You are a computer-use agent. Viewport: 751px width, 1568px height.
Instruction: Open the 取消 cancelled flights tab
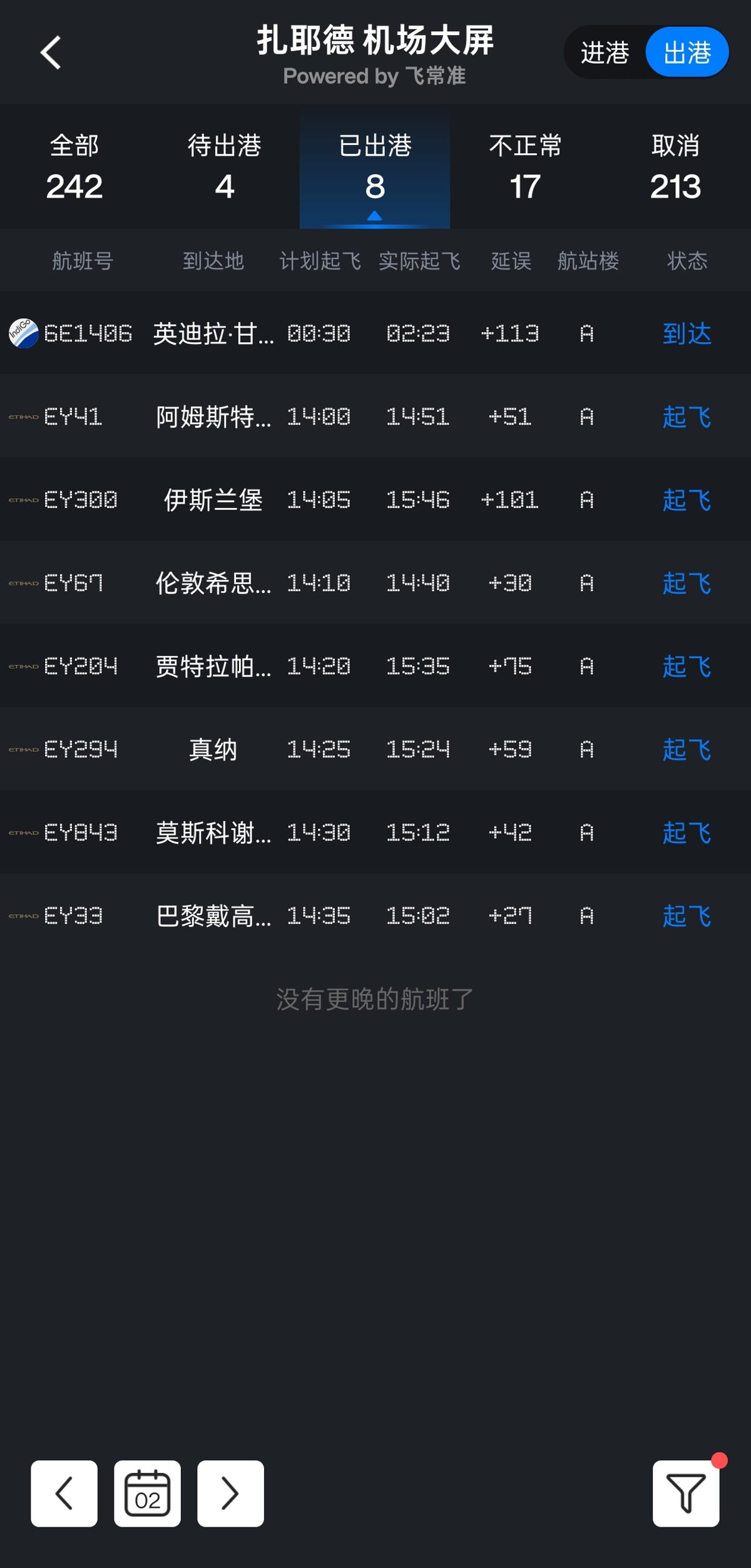[x=675, y=168]
